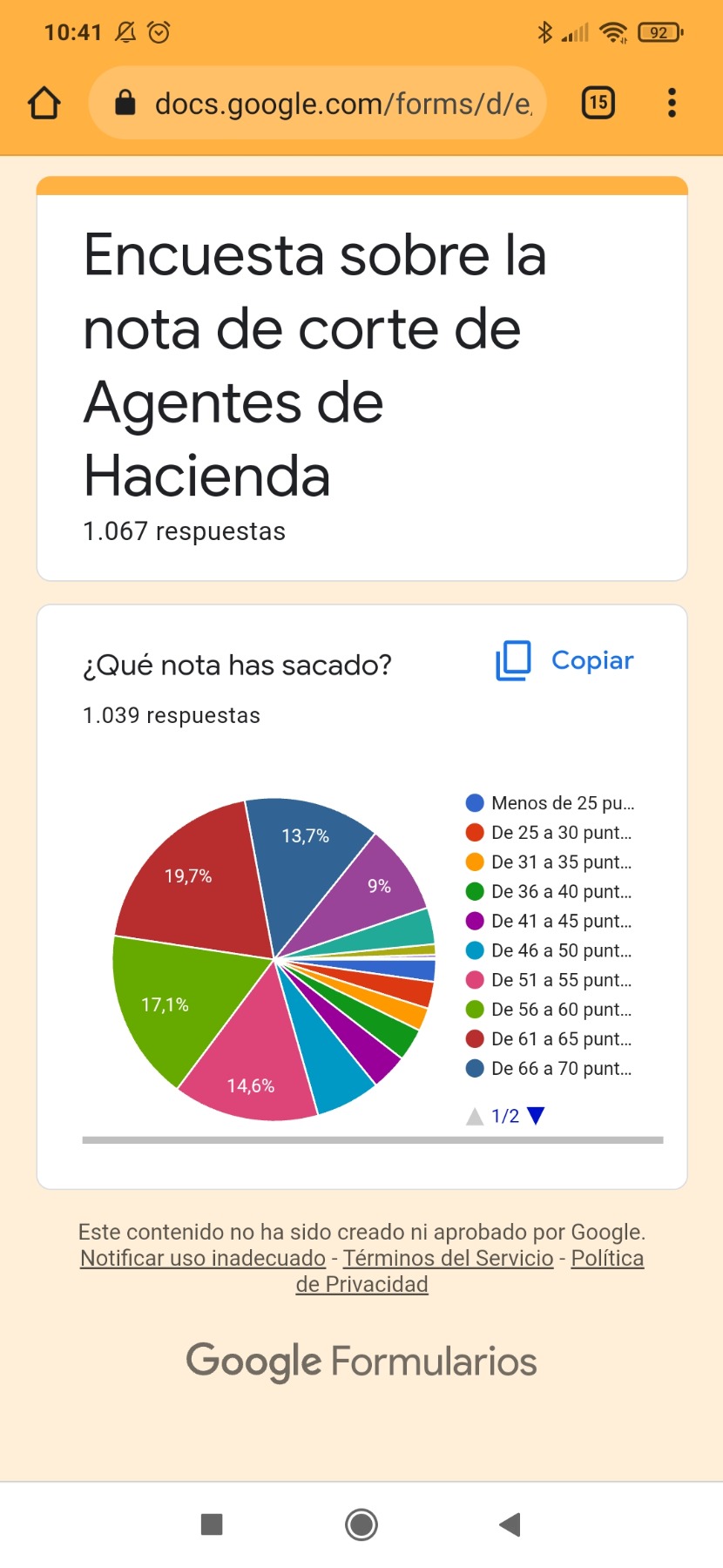
Task: Copy the chart with Copiar
Action: coord(564,660)
